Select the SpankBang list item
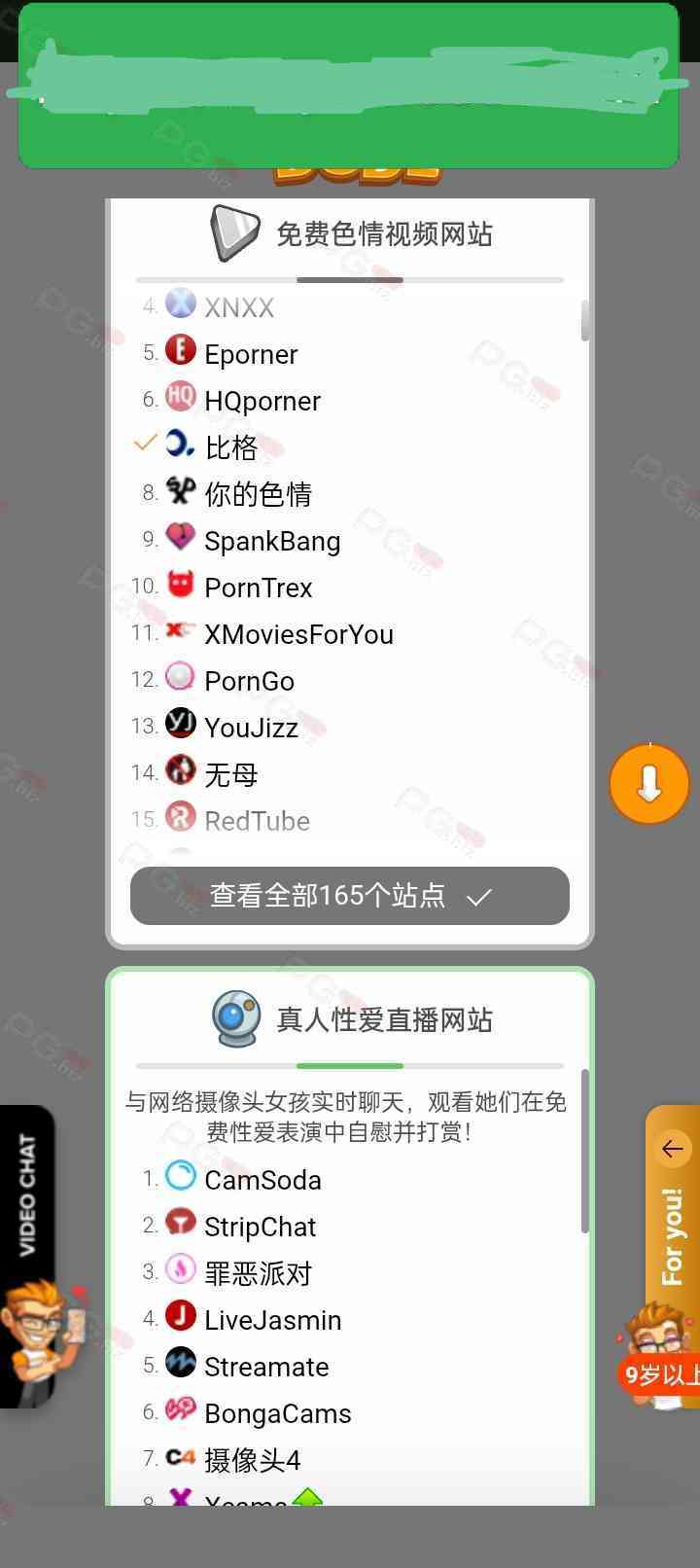700x1568 pixels. pos(271,541)
